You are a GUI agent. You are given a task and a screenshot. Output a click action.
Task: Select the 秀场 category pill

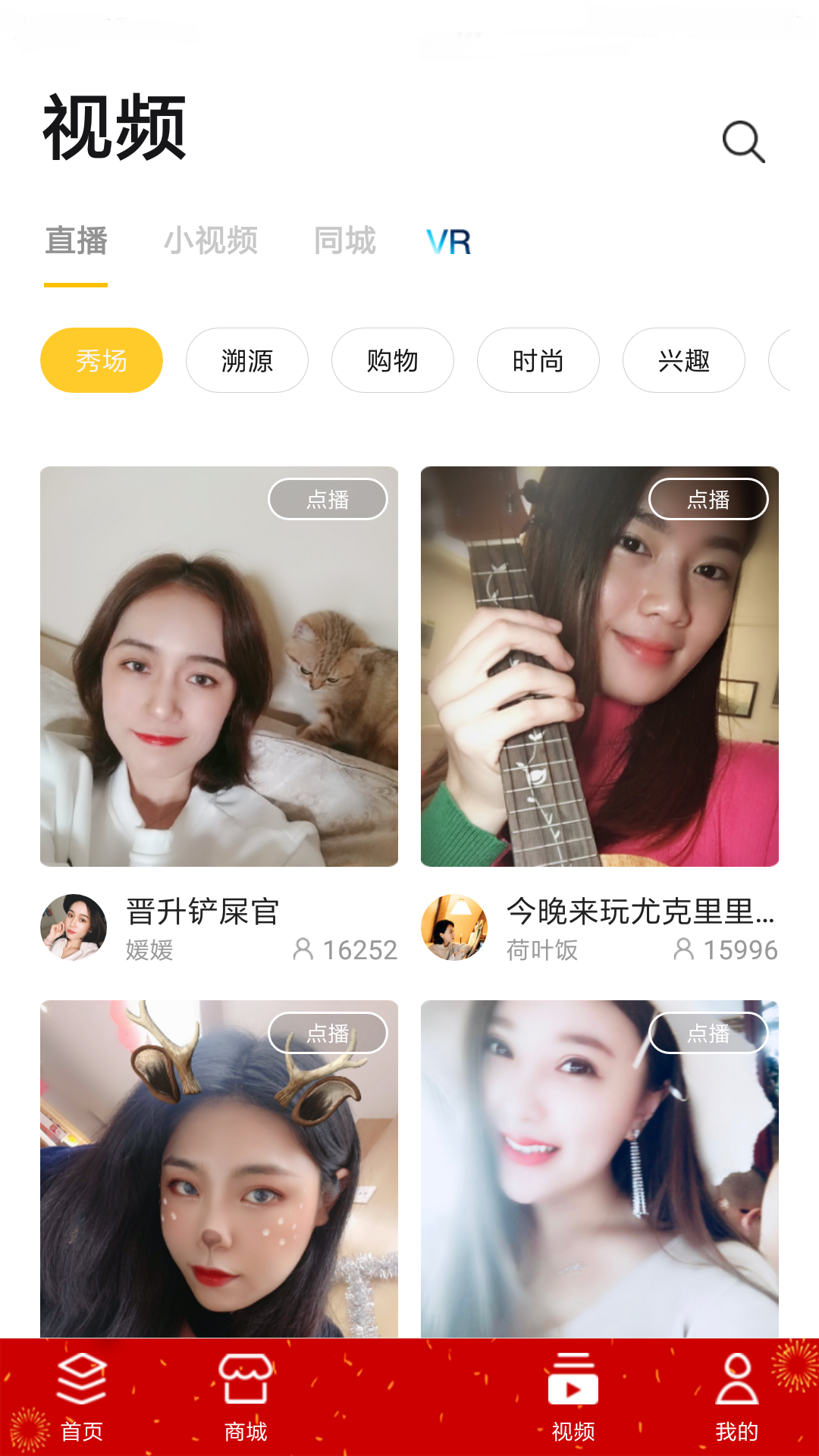(101, 360)
